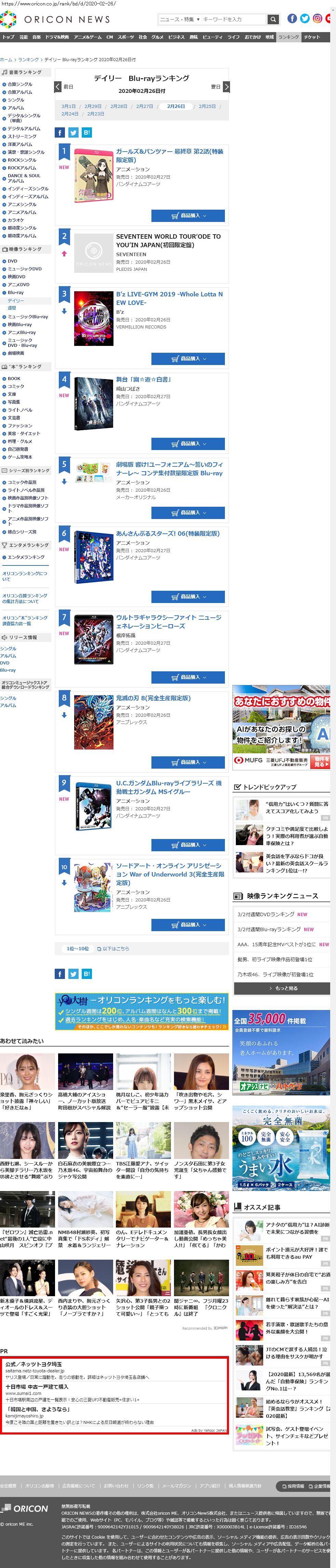The height and width of the screenshot is (1568, 336).
Task: Go to the next day (翌日) ranking
Action: tap(226, 87)
